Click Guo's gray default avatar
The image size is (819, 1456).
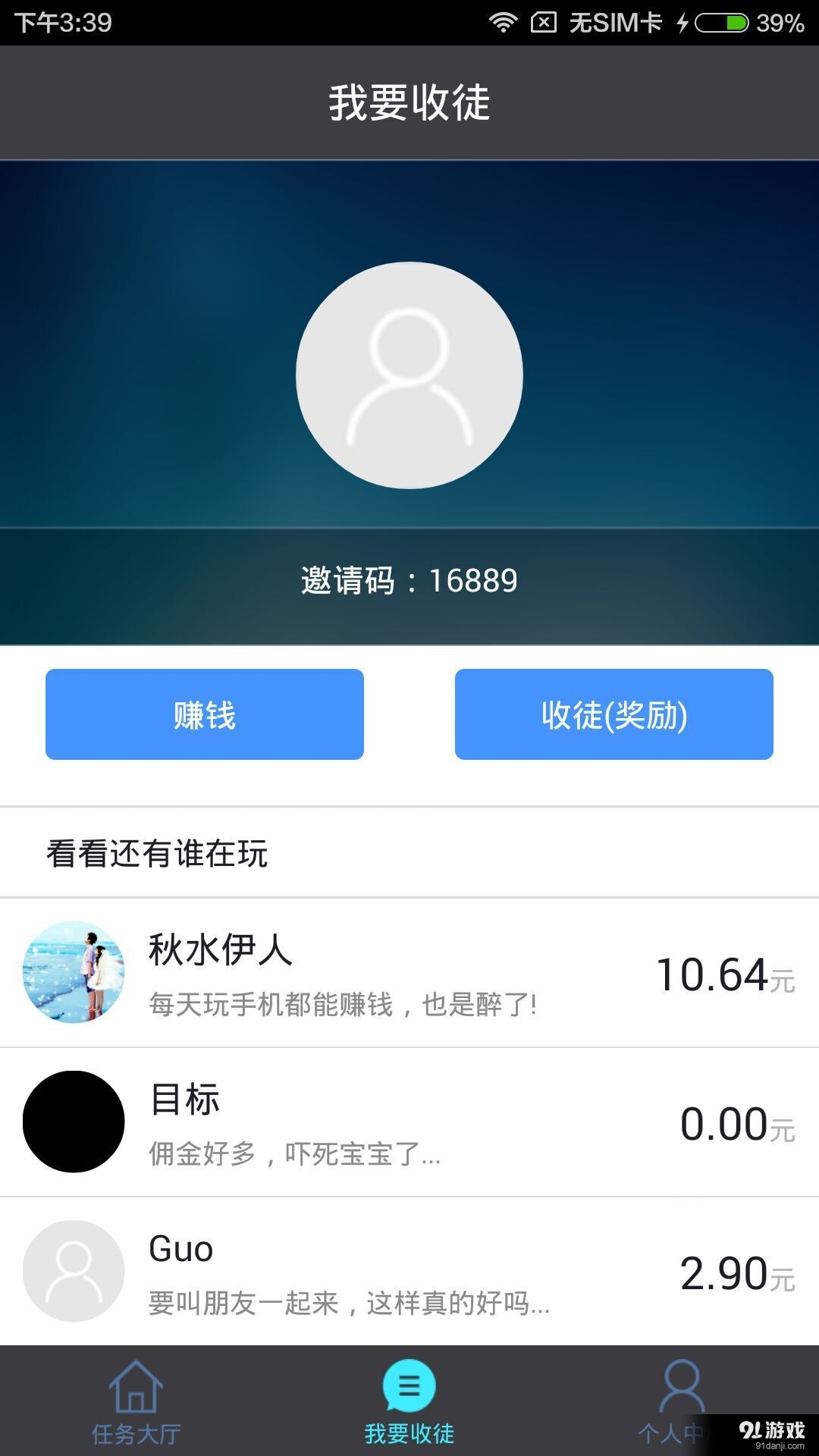pos(74,1271)
